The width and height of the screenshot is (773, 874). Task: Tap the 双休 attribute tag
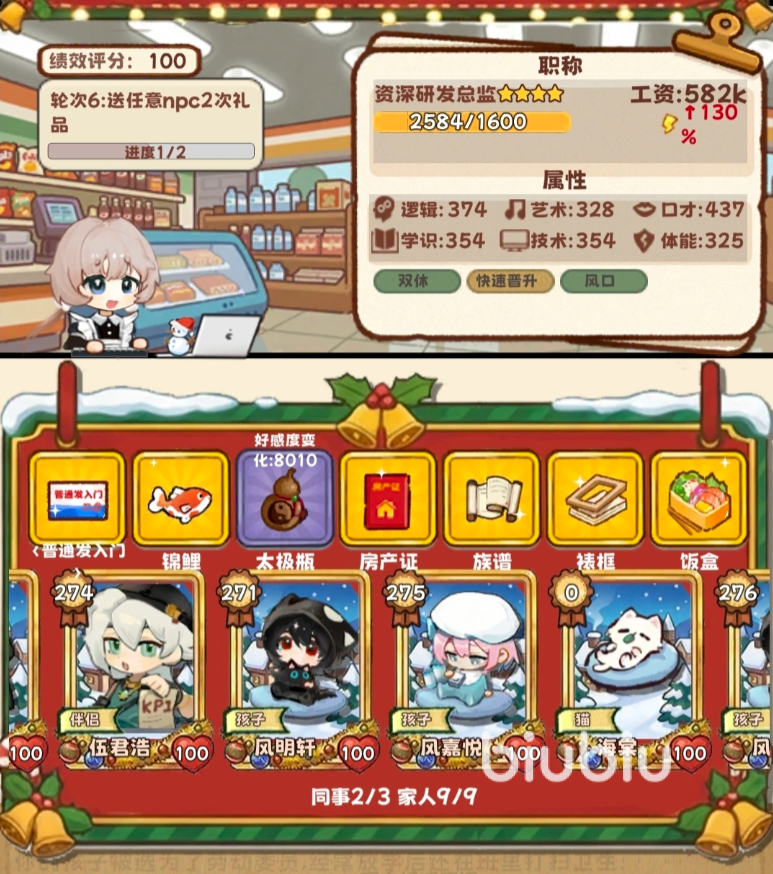tap(416, 281)
